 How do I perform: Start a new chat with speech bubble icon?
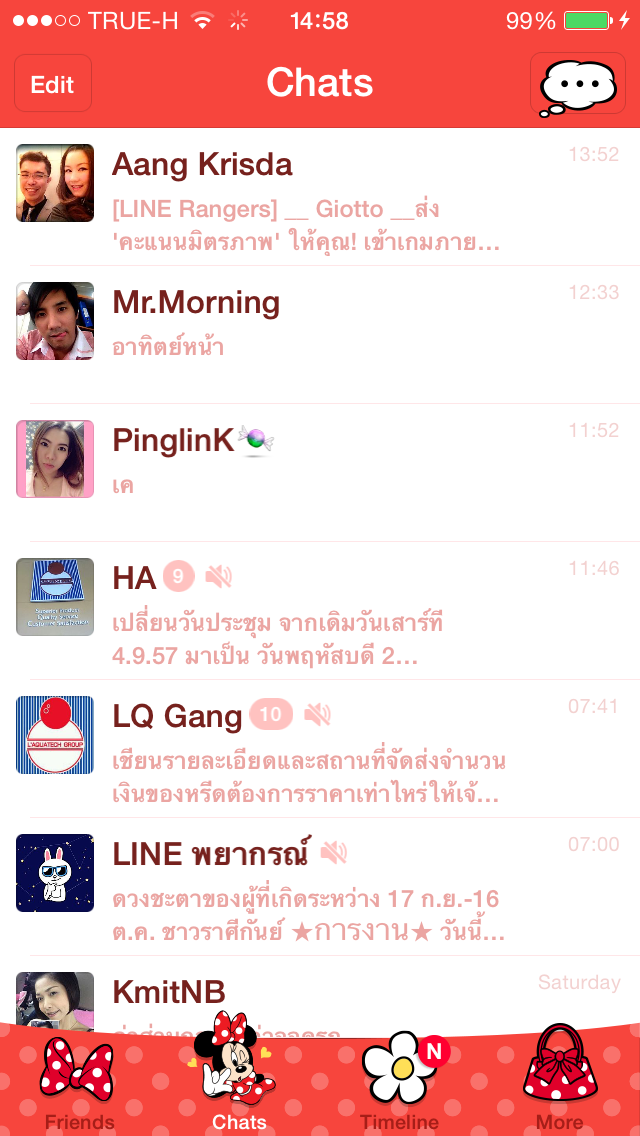(x=578, y=84)
